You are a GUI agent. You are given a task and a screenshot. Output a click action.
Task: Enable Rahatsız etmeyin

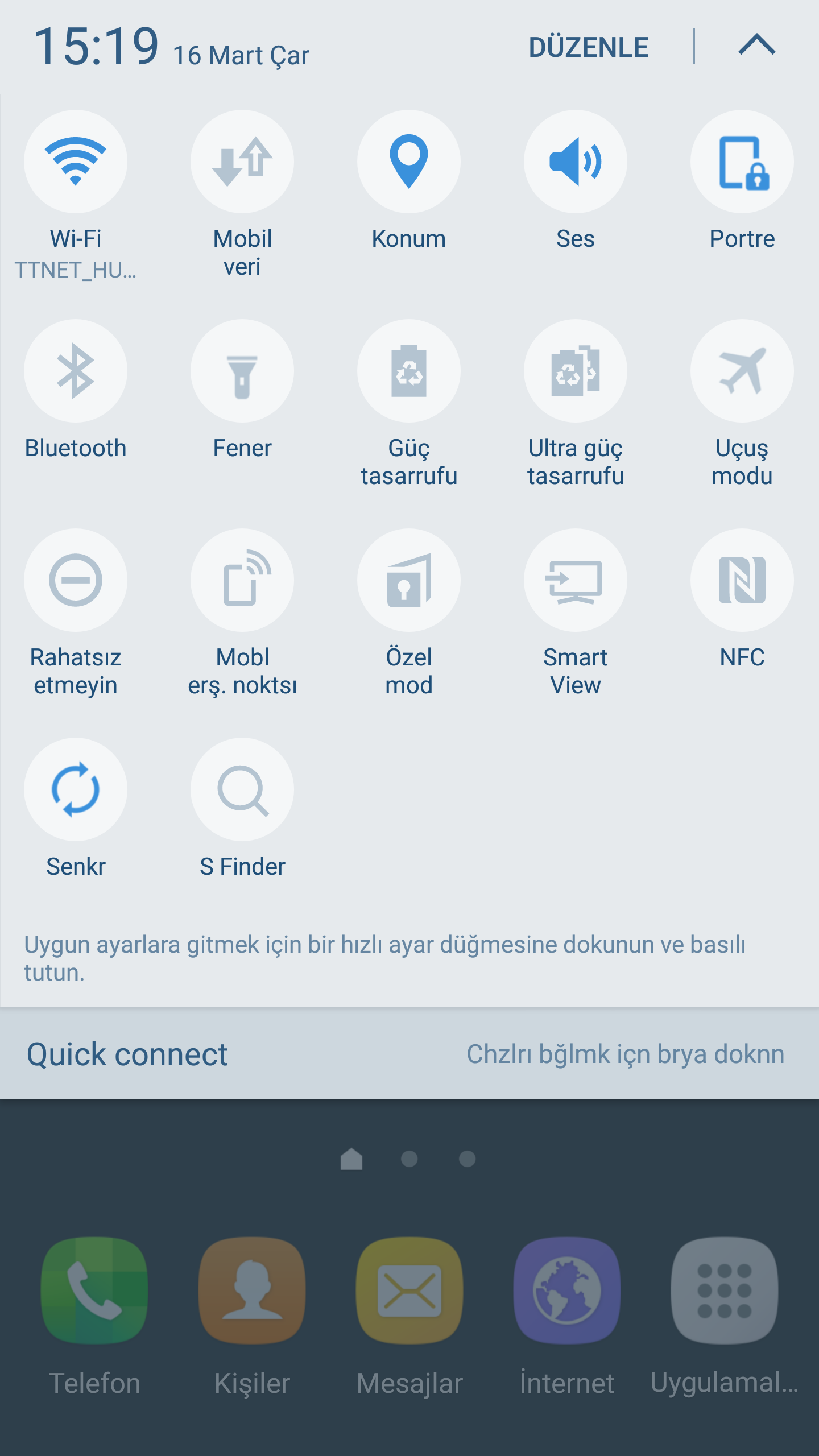tap(76, 580)
